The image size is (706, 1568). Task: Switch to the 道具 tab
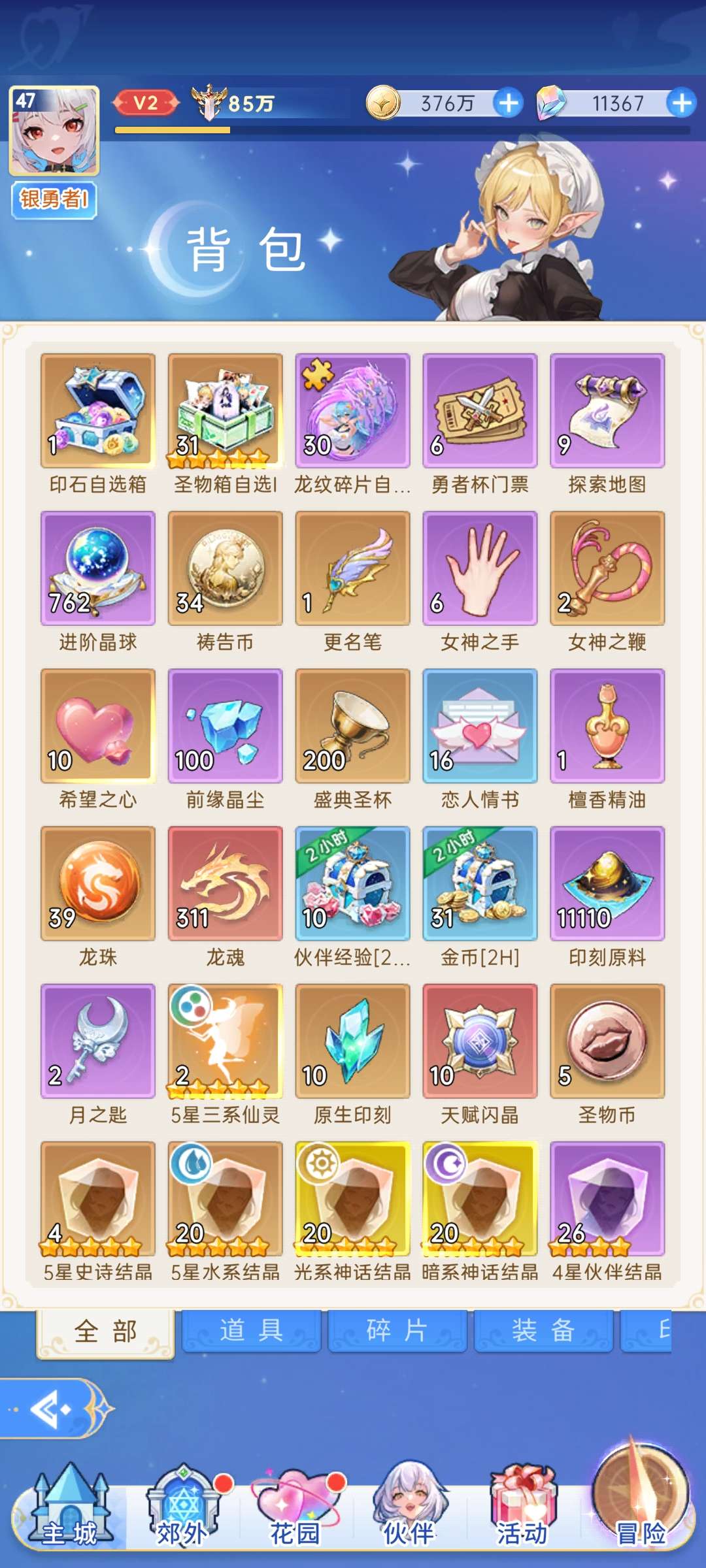[x=252, y=1330]
